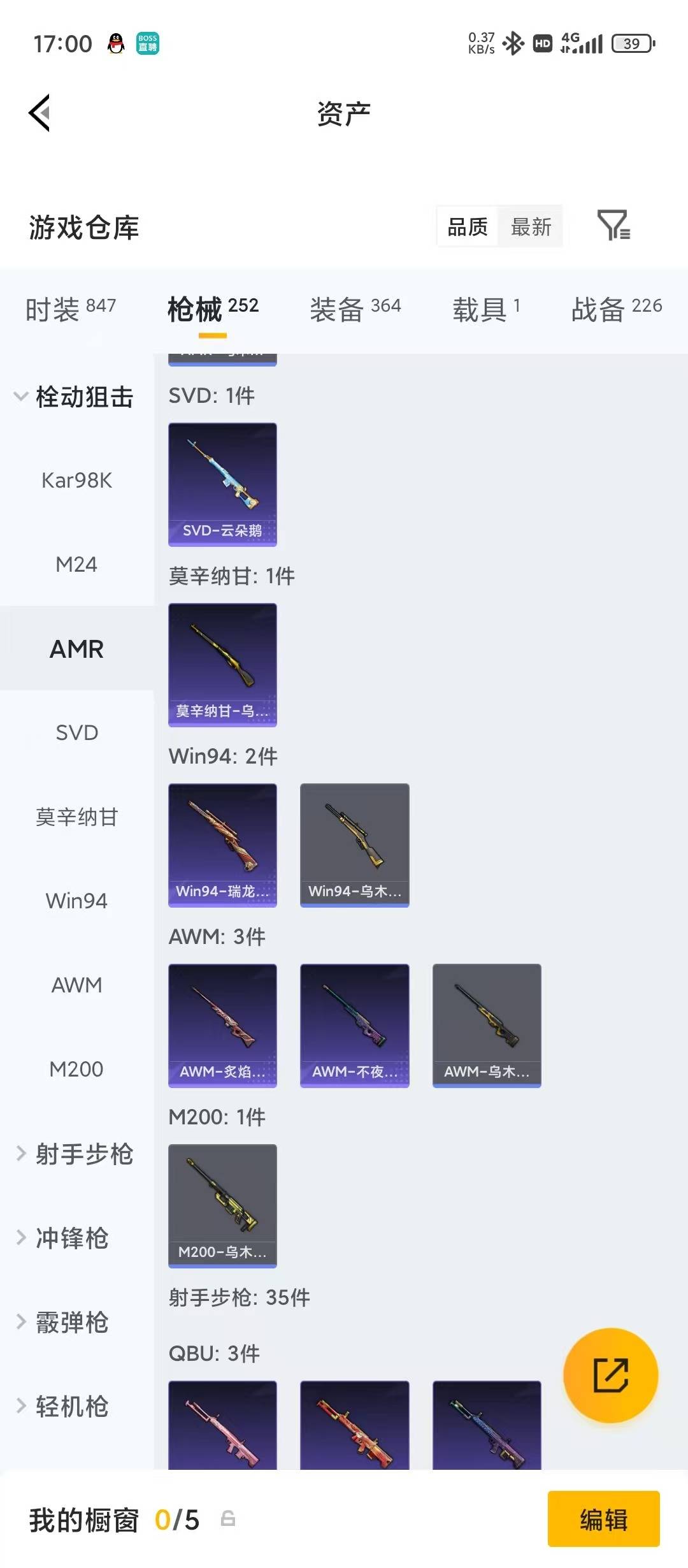The image size is (688, 1568).
Task: Tap the yellow share floating button
Action: pyautogui.click(x=611, y=1375)
